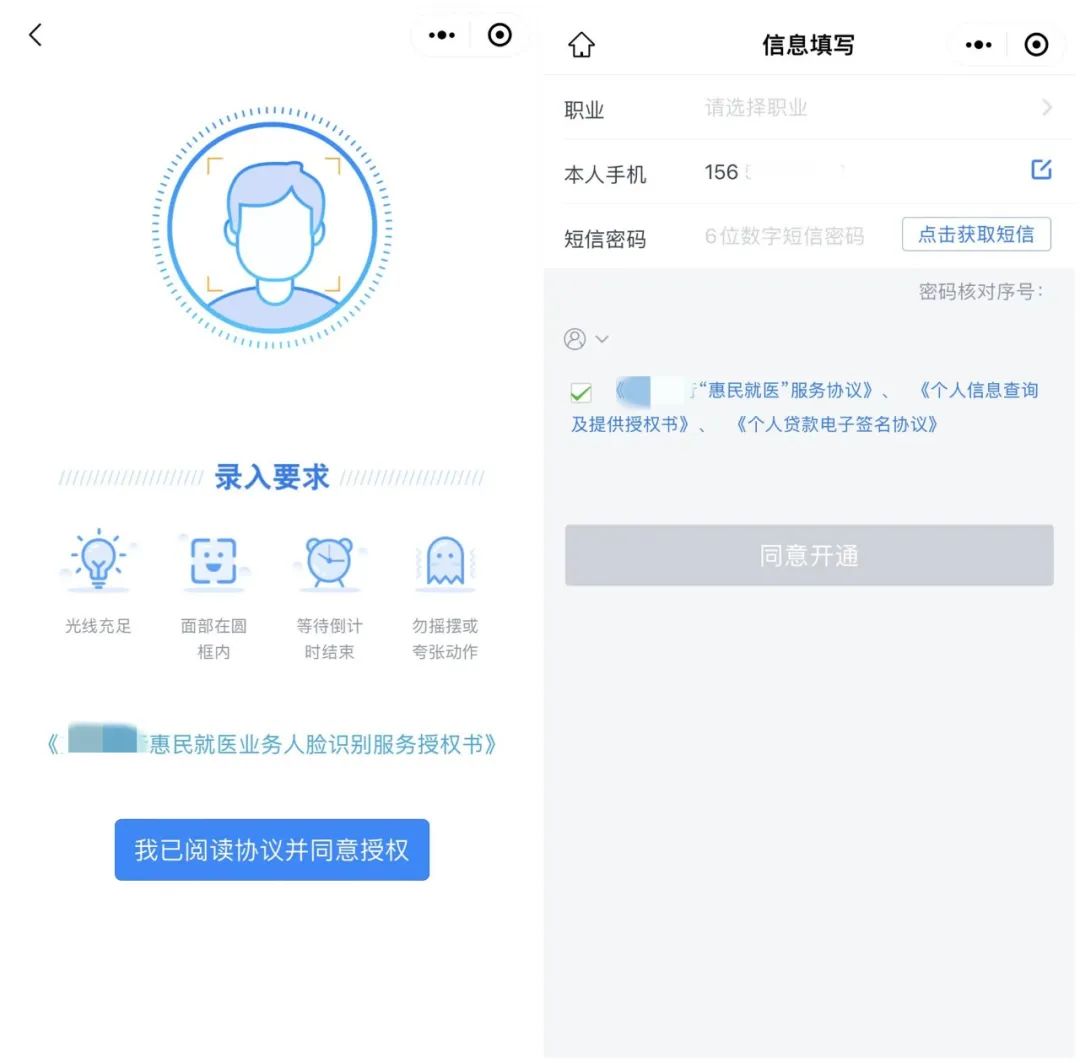Image resolution: width=1080 pixels, height=1063 pixels.
Task: Open the more menu beside the back arrow page
Action: tap(442, 36)
